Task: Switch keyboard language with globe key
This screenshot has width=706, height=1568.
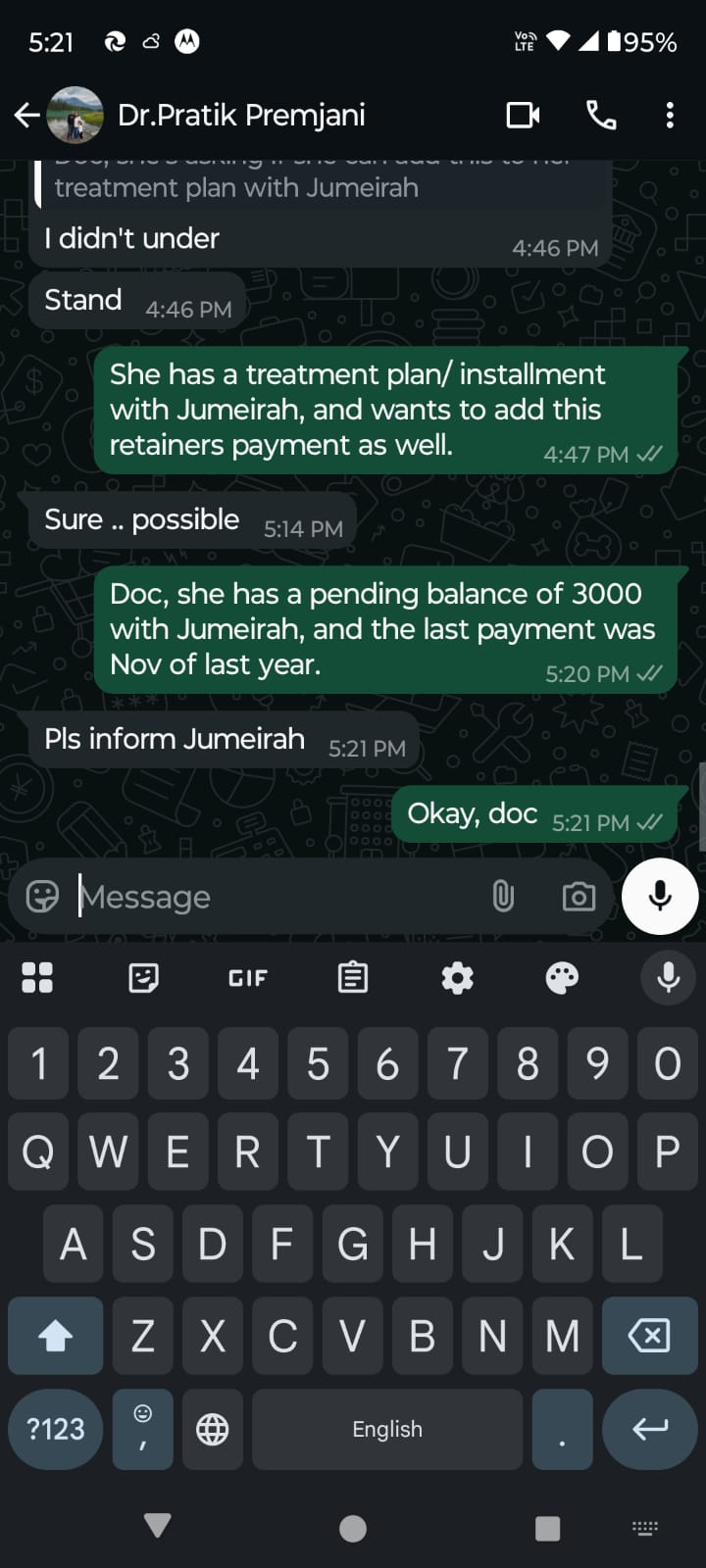Action: (212, 1429)
